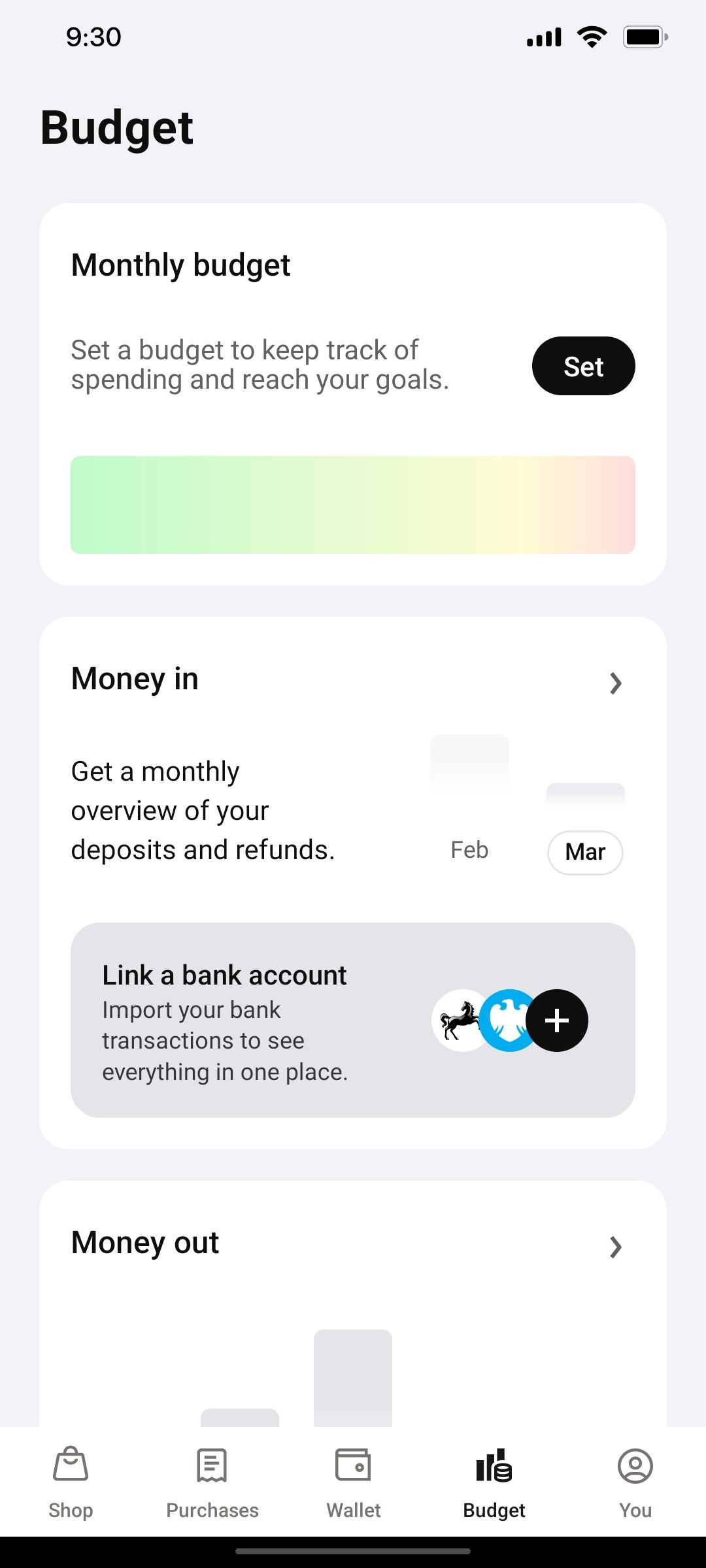Image resolution: width=706 pixels, height=1568 pixels.
Task: Tap the plus icon to add a bank
Action: 558,1020
